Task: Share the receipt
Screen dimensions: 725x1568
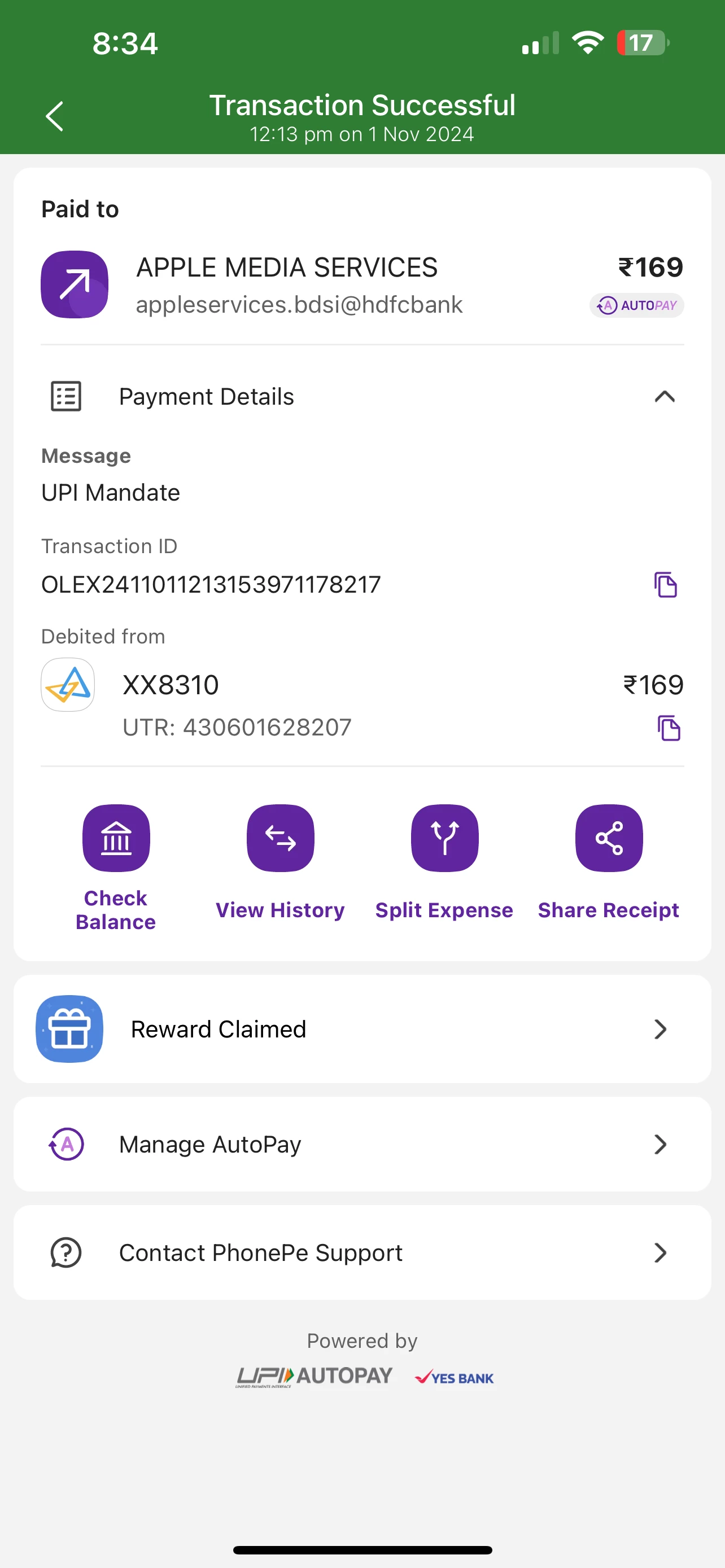Action: coord(609,838)
